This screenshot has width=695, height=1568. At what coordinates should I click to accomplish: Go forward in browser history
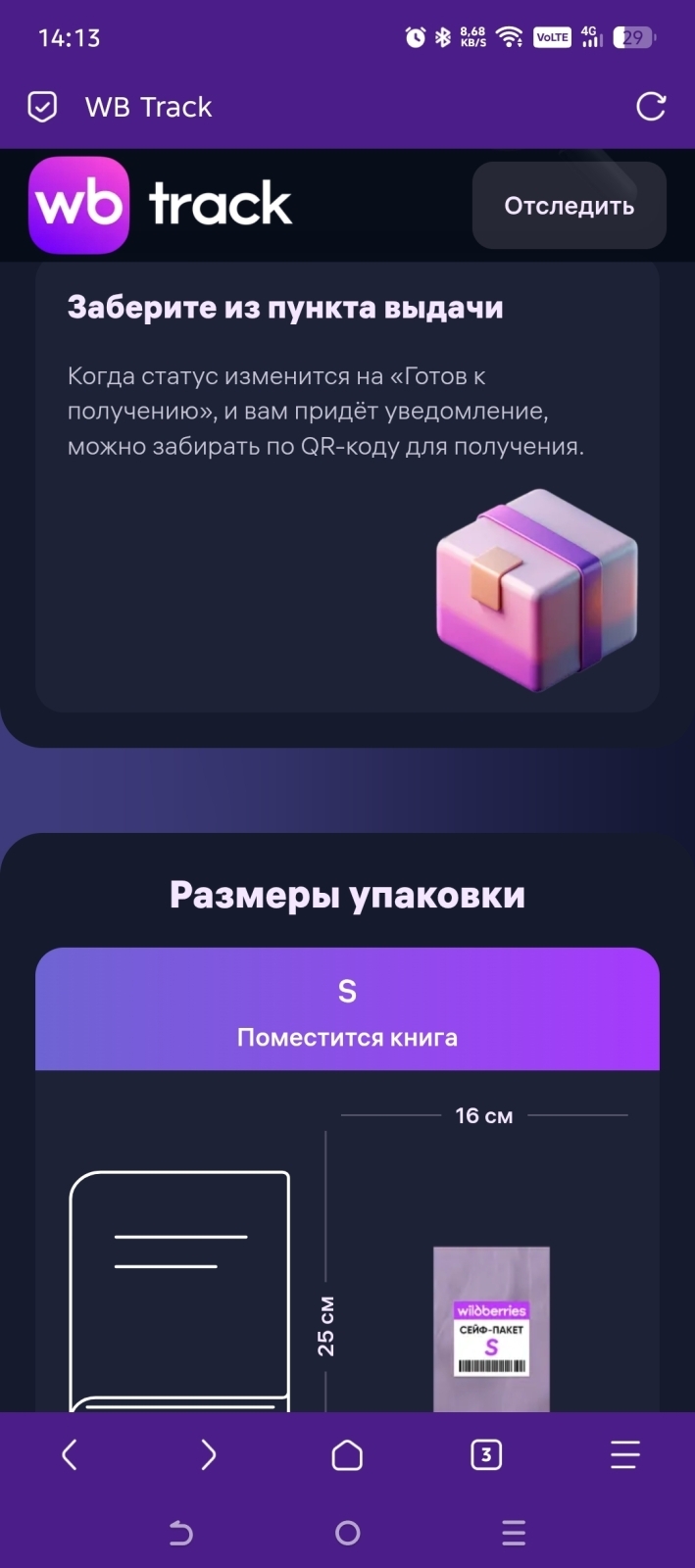click(x=208, y=1455)
